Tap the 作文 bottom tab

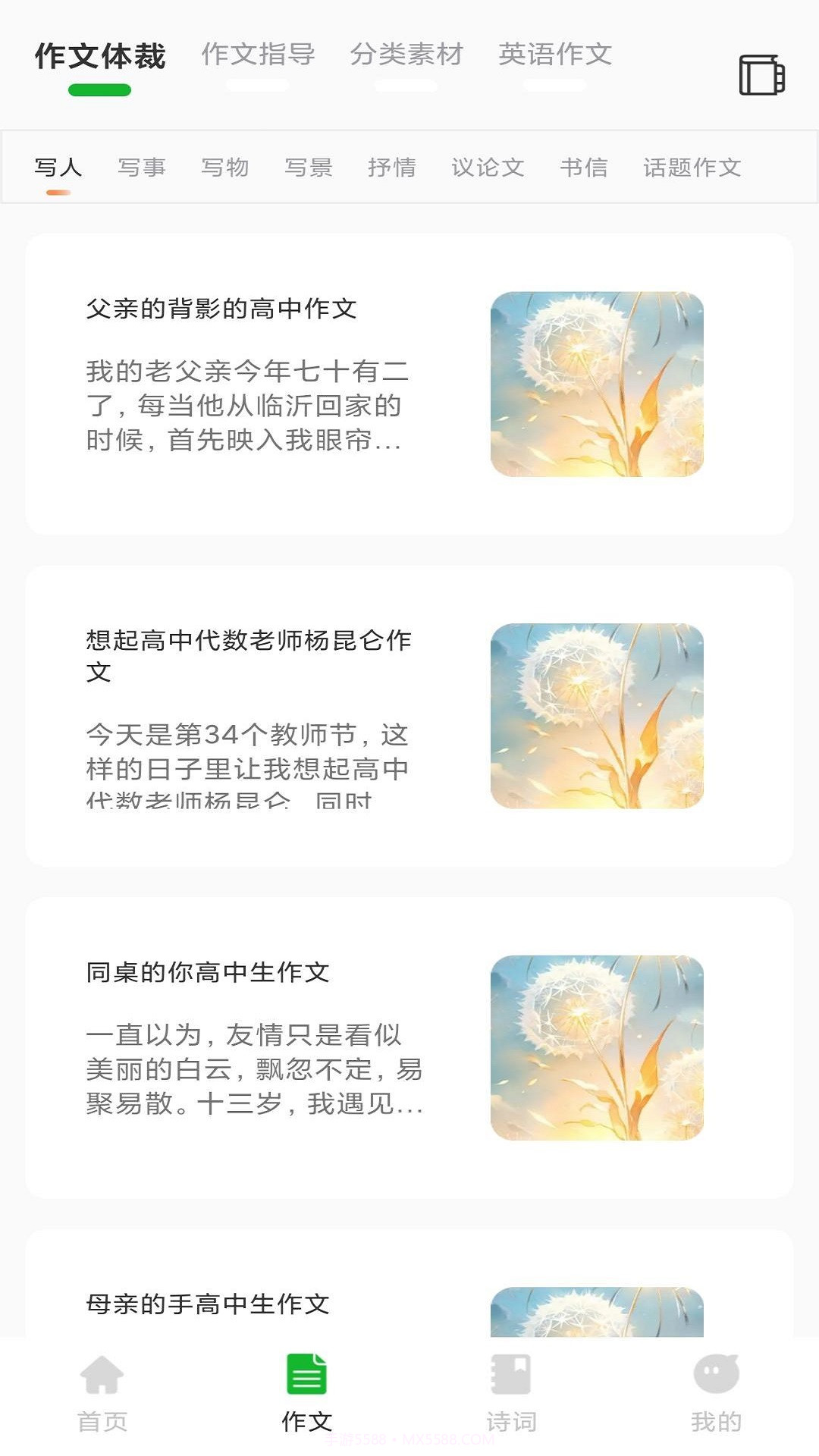tap(307, 1394)
